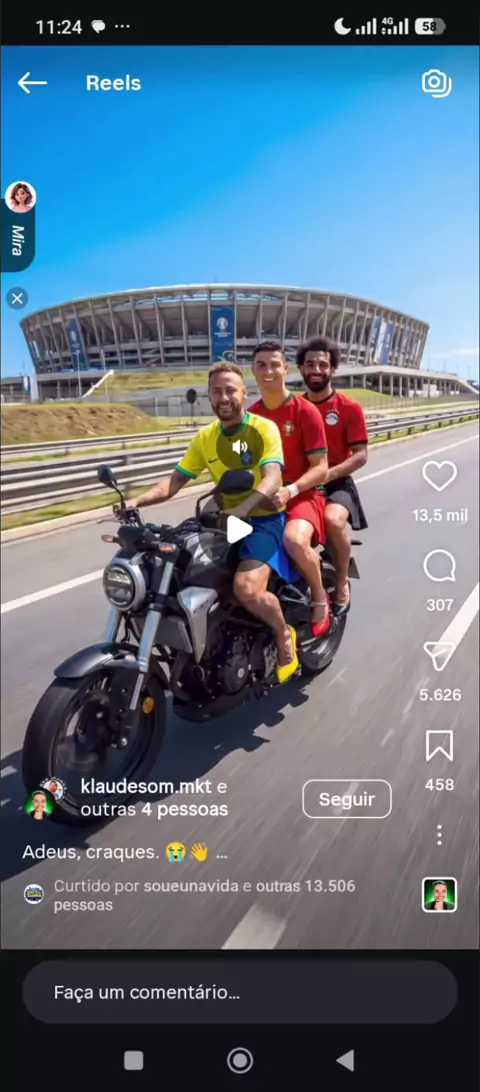Open the audio thumbnail for this reel

coord(440,895)
